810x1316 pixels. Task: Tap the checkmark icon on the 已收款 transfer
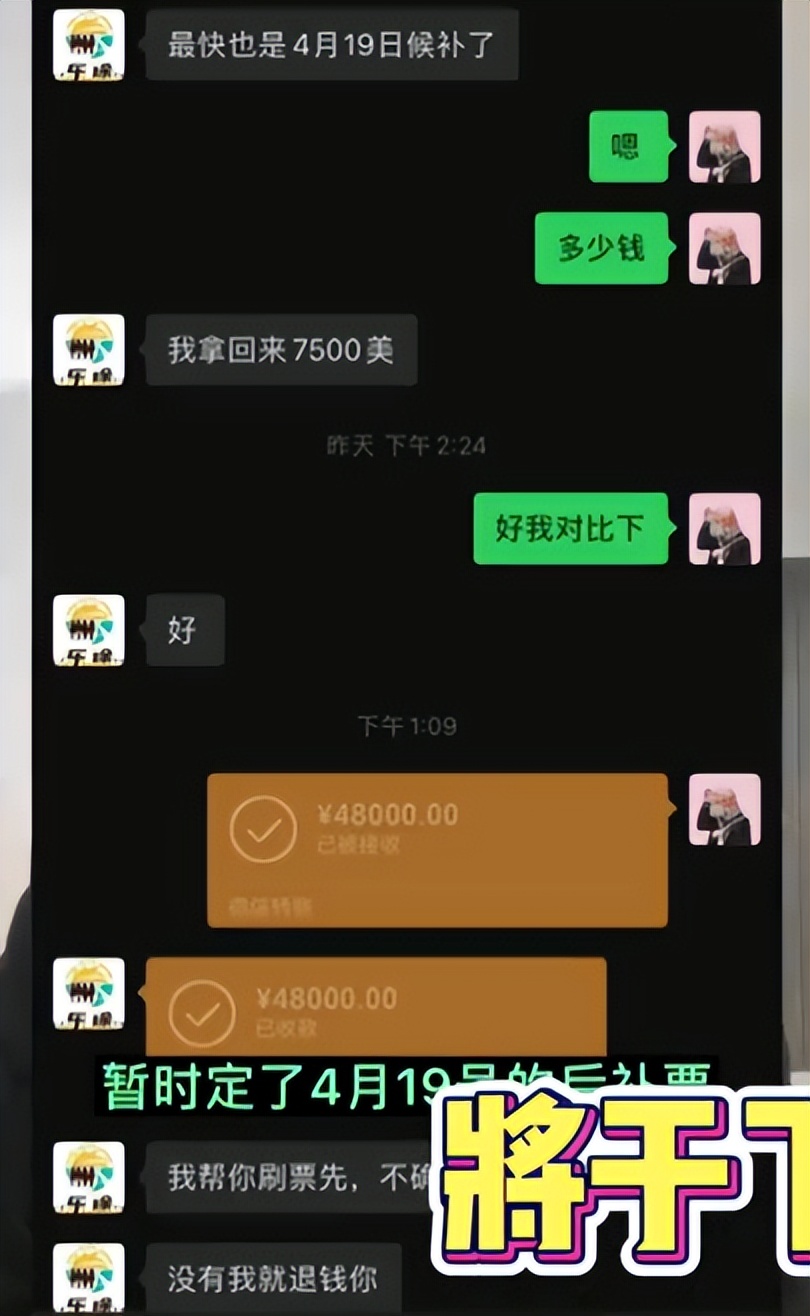pos(204,1010)
